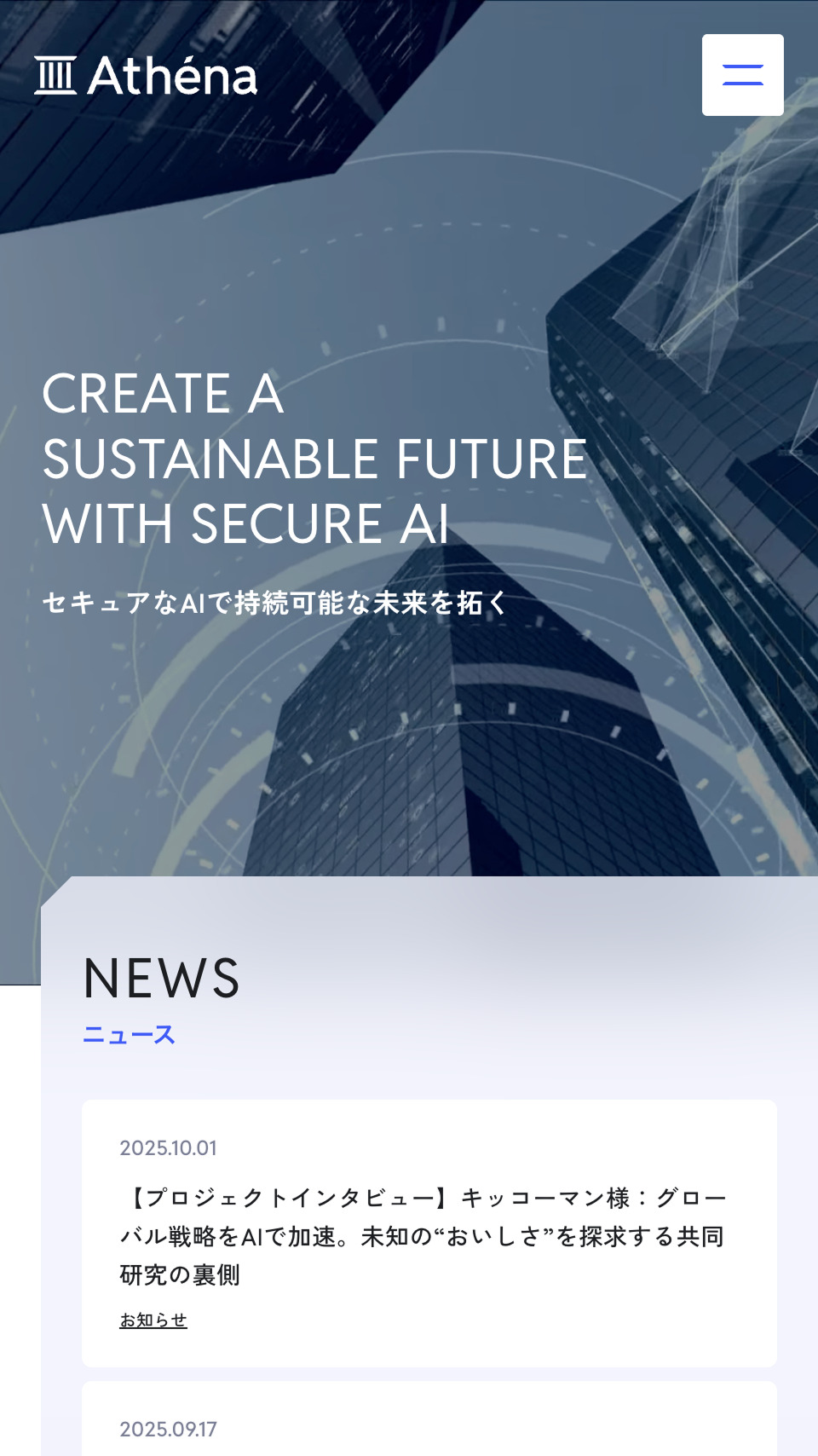Tap the お知らせ category link
The image size is (818, 1456).
point(153,1320)
